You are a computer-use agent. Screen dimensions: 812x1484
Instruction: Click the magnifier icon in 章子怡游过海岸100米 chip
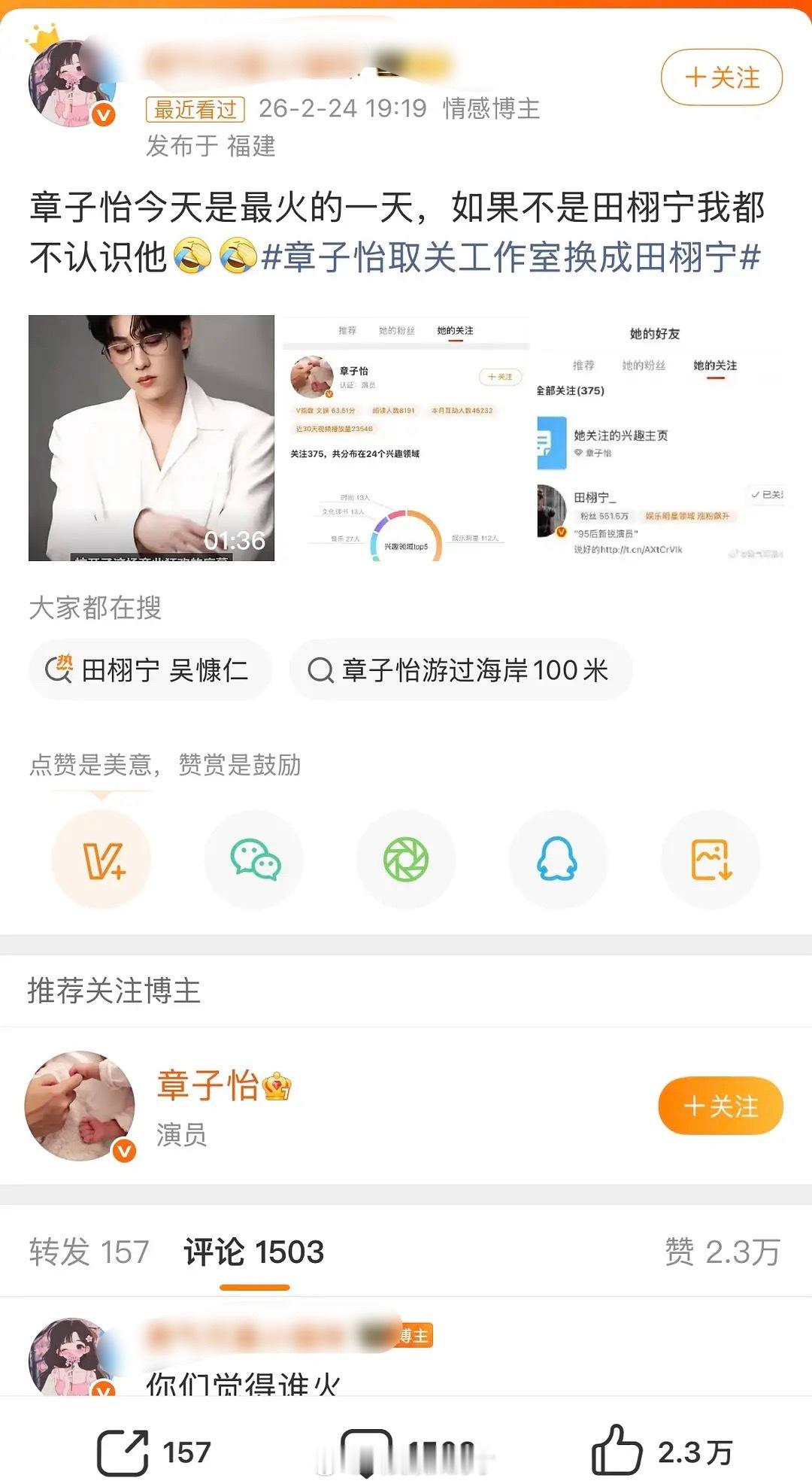point(320,669)
